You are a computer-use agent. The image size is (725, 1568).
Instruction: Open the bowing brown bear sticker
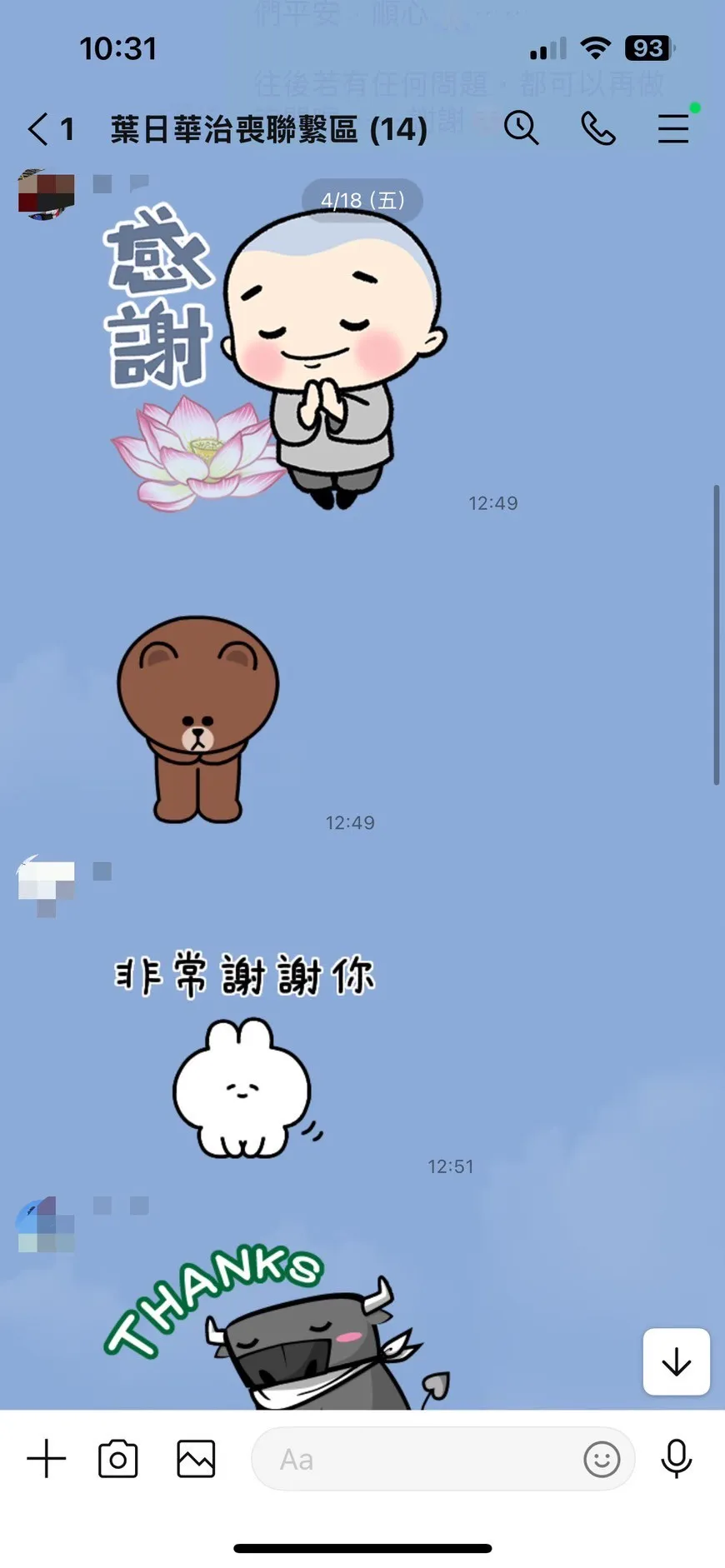pyautogui.click(x=197, y=720)
